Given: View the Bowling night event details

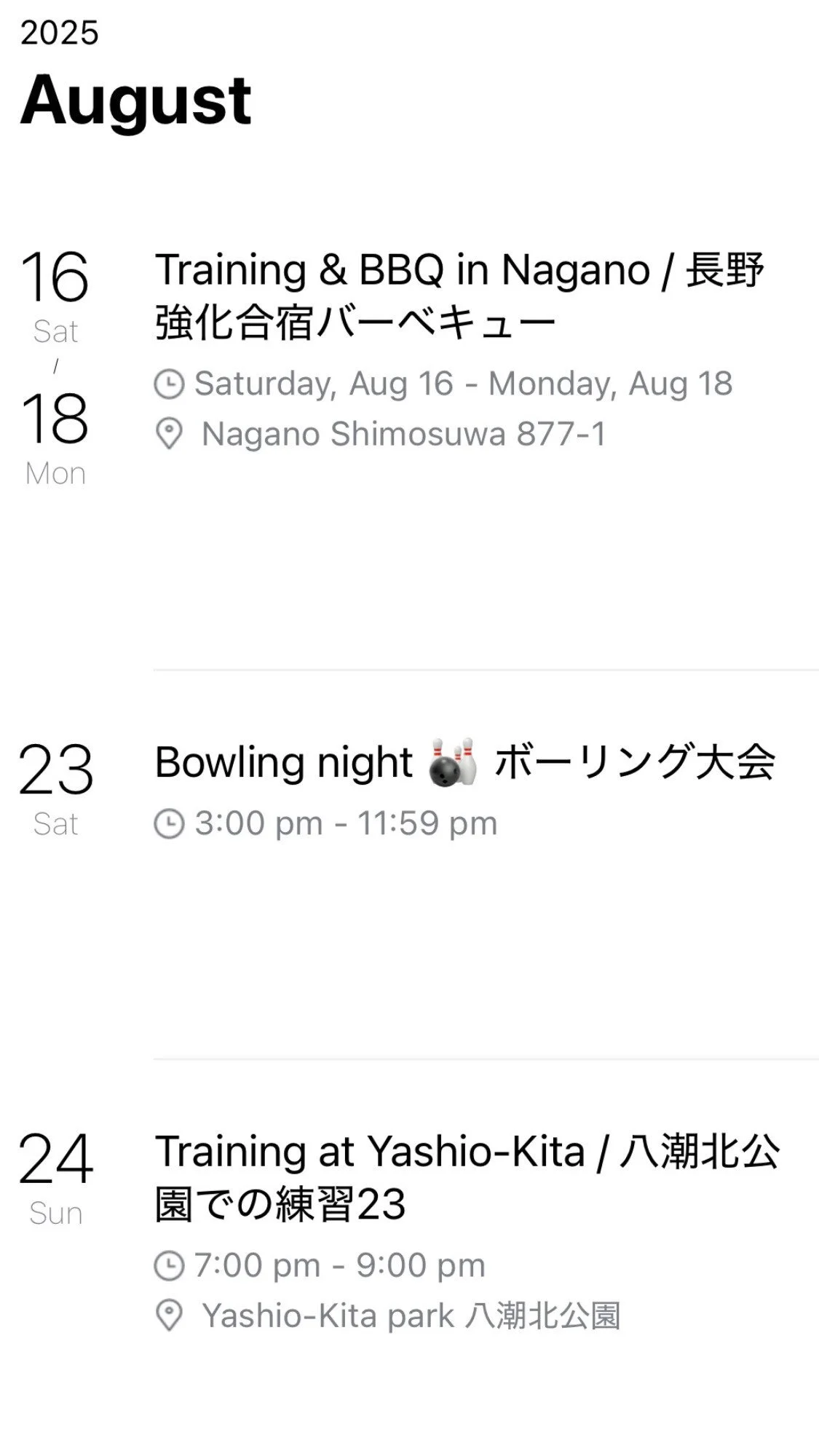Looking at the screenshot, I should tap(464, 763).
